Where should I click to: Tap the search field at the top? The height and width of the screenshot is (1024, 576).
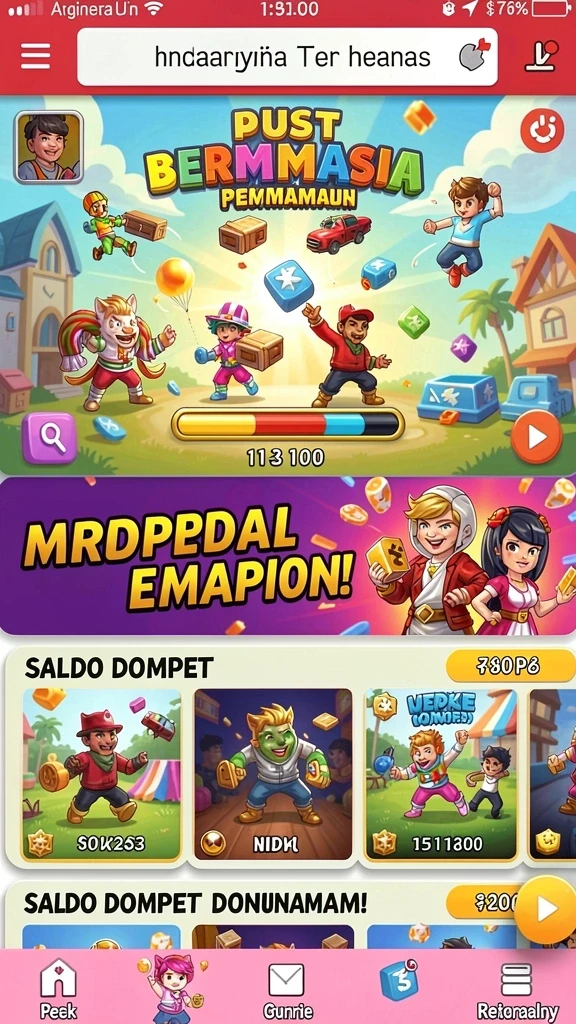(287, 57)
